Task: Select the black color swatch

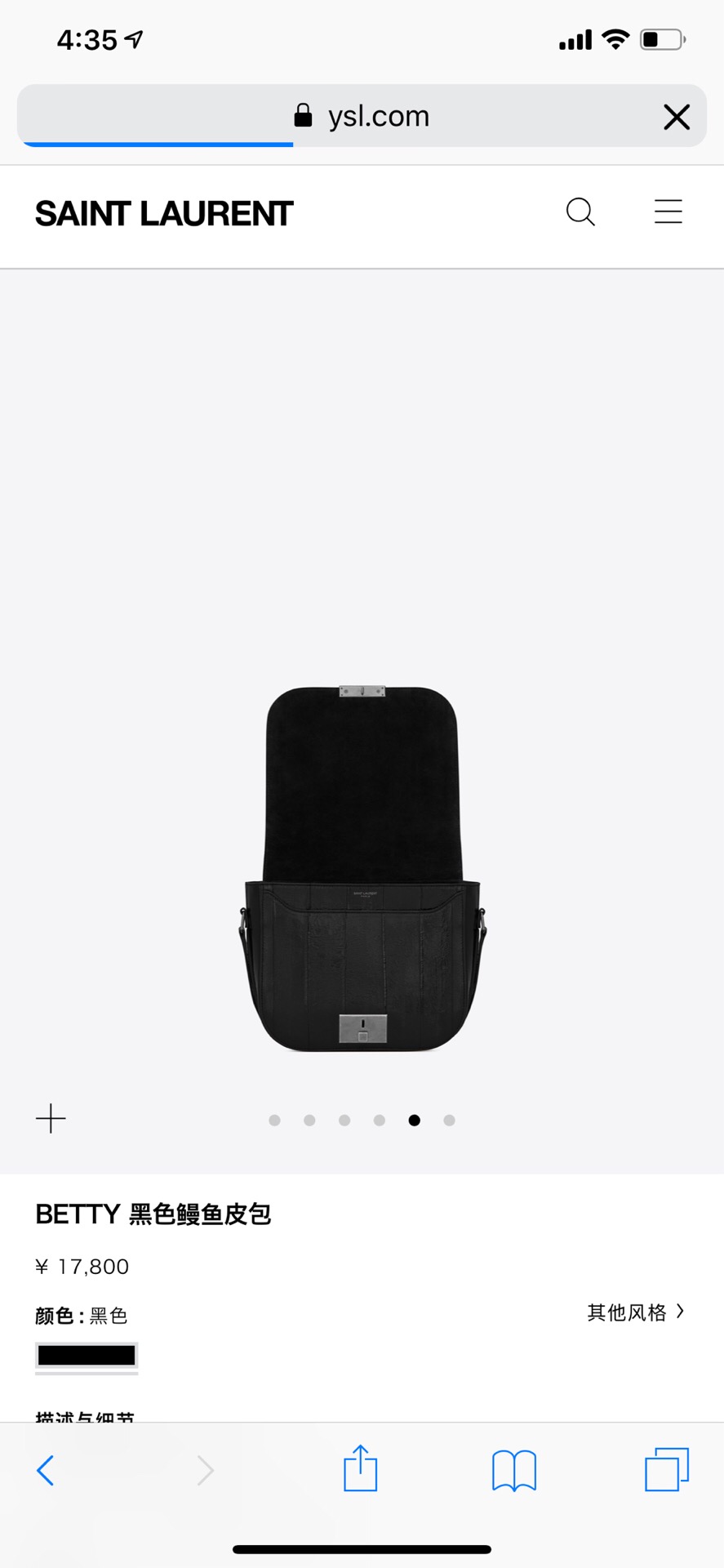Action: pos(87,1356)
